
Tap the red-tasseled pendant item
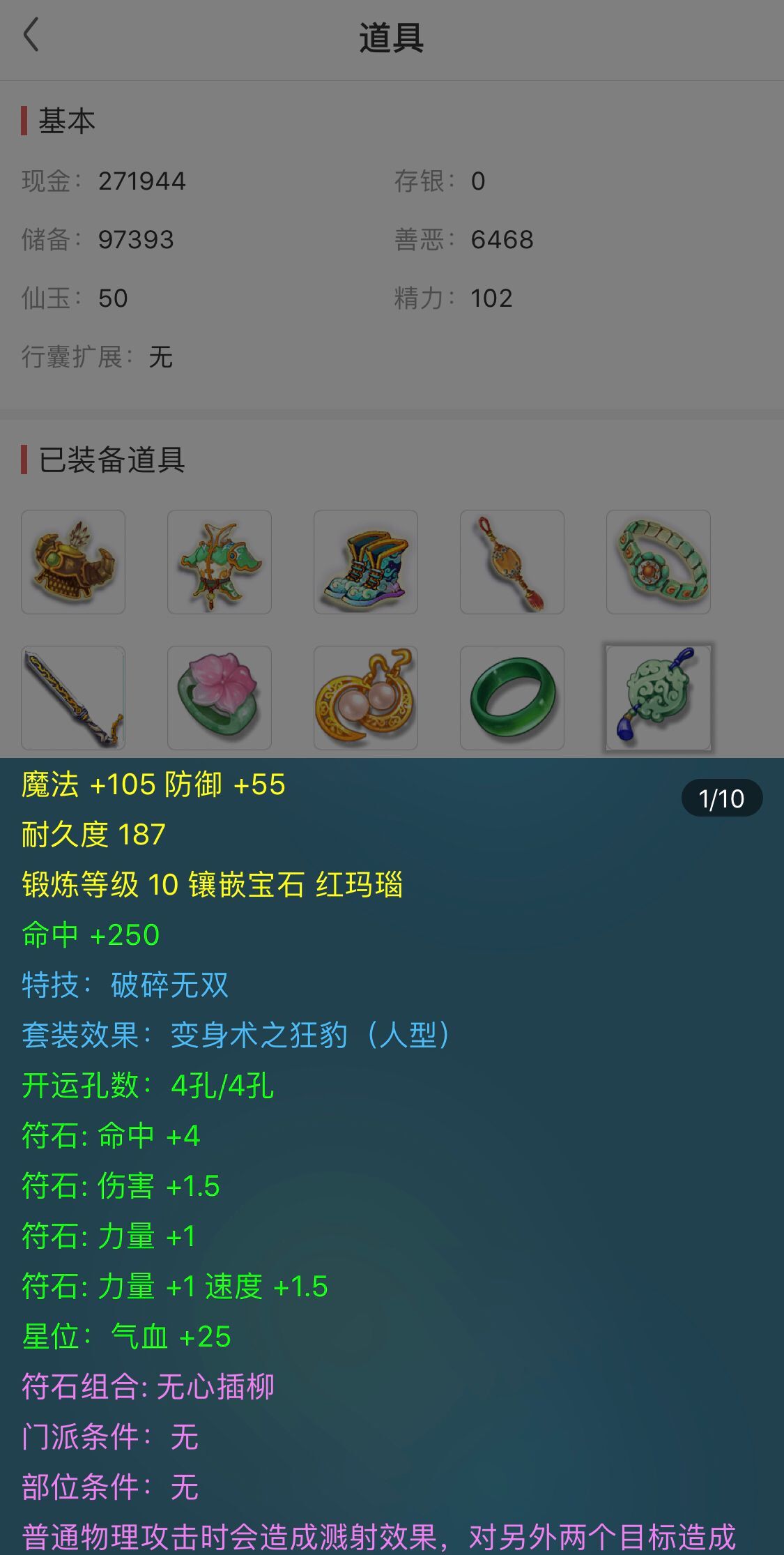click(x=512, y=562)
